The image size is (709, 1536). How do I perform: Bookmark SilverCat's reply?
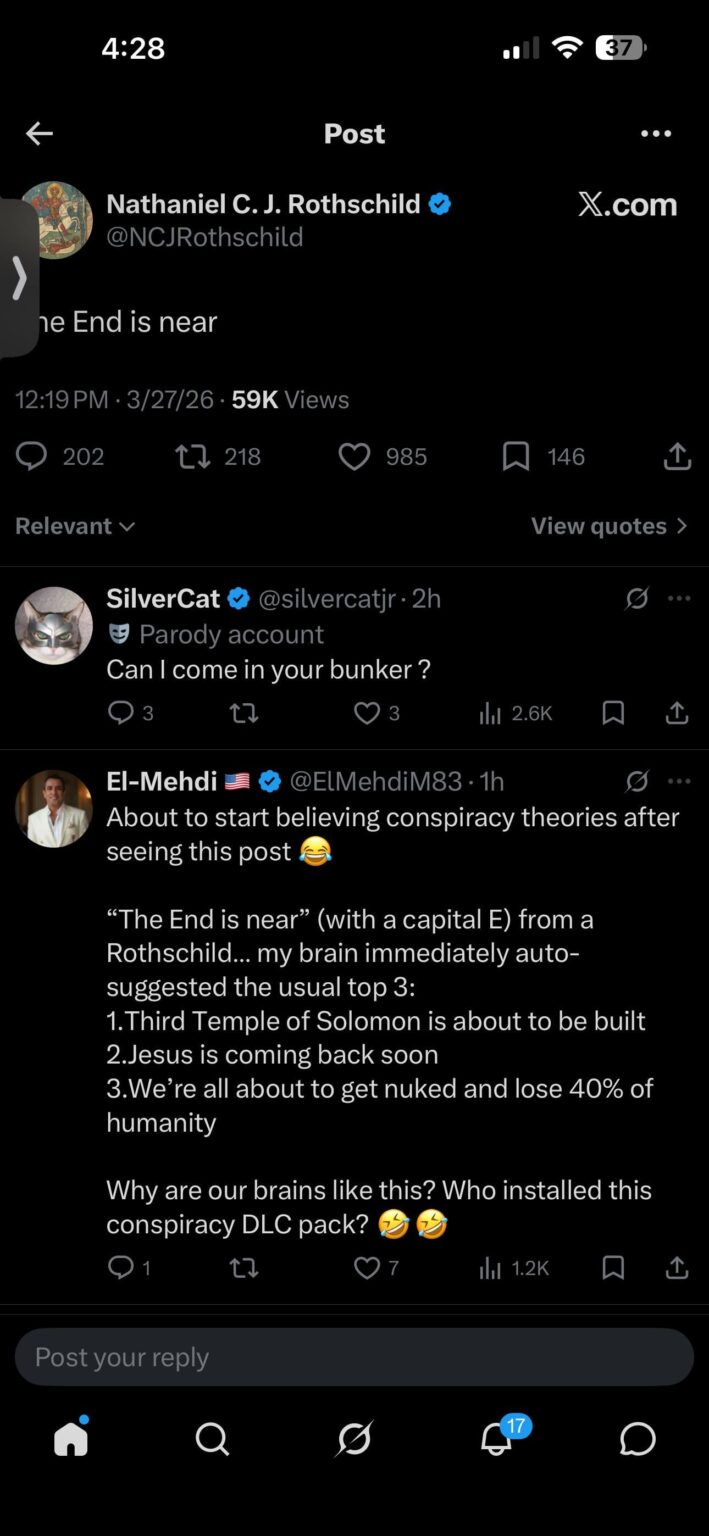(613, 713)
